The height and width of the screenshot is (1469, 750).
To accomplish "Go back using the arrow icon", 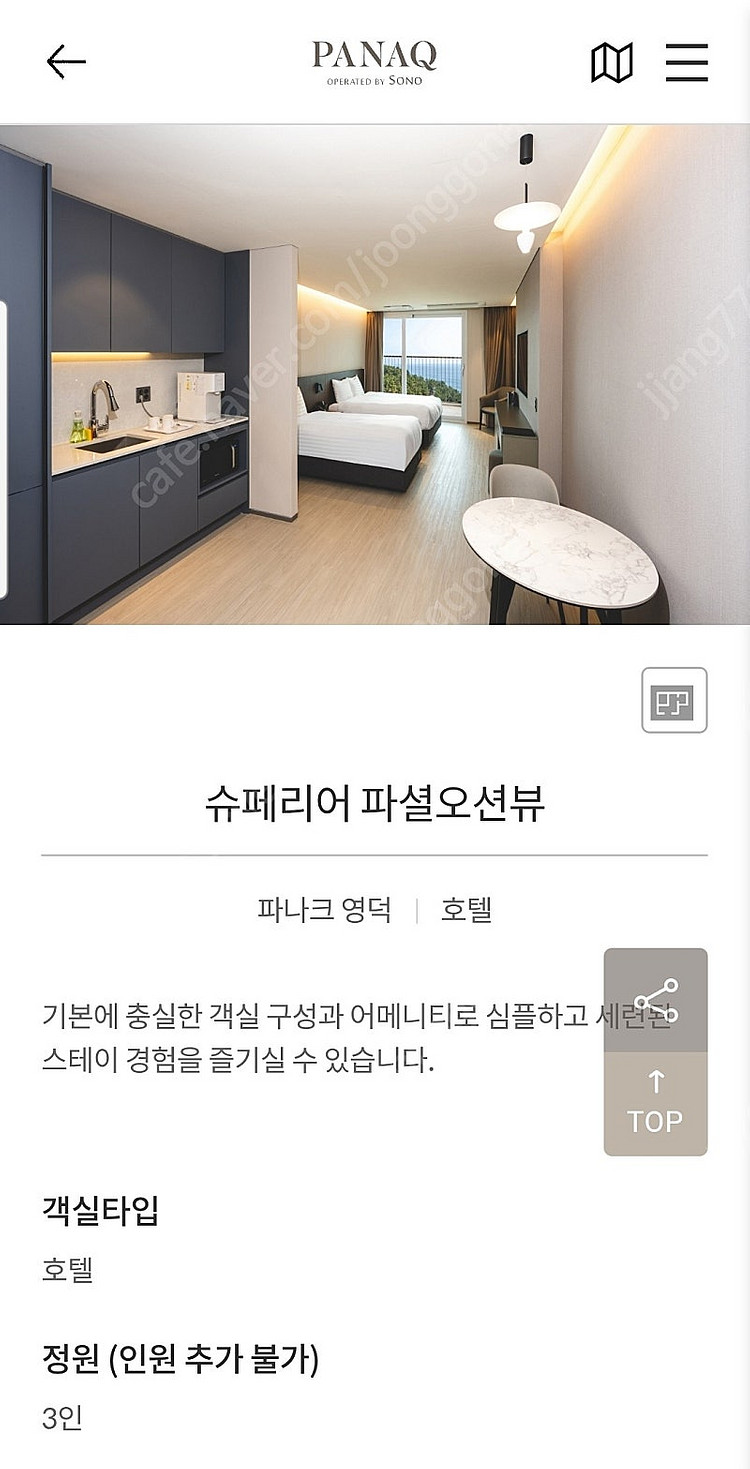I will pyautogui.click(x=66, y=62).
